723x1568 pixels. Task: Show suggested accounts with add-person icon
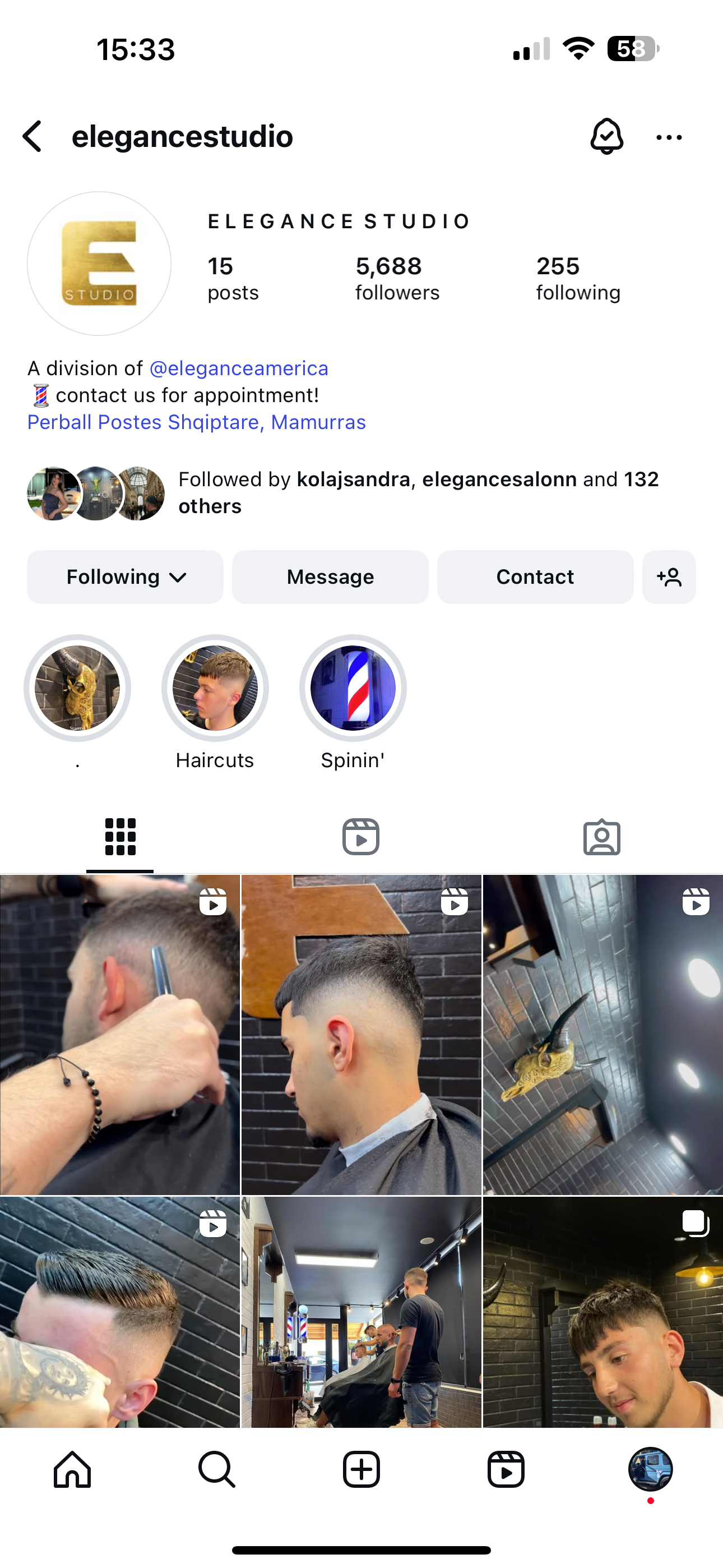[x=669, y=577]
